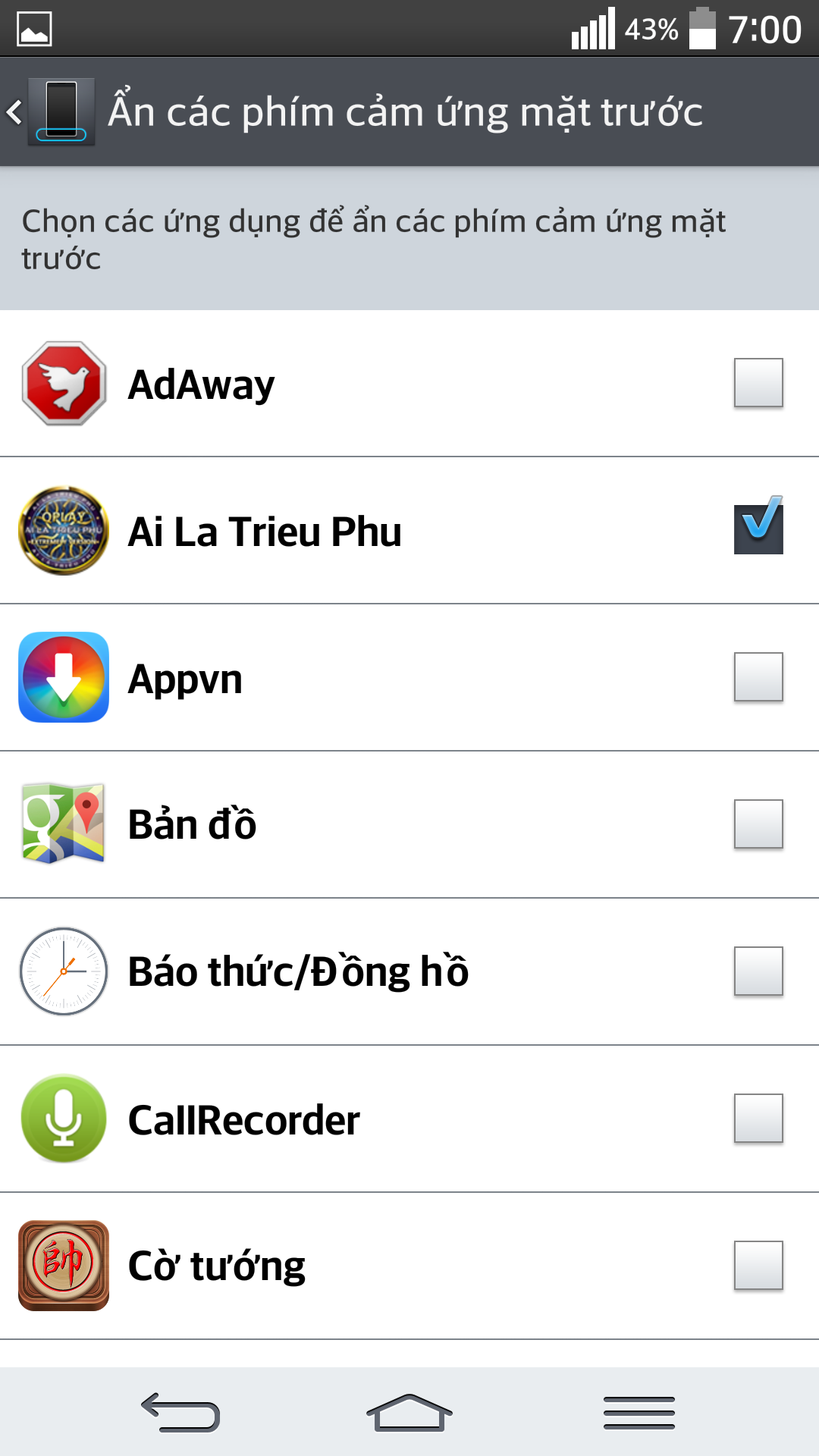Viewport: 819px width, 1456px height.
Task: Check the CallRecorder checkbox
Action: 758,1119
